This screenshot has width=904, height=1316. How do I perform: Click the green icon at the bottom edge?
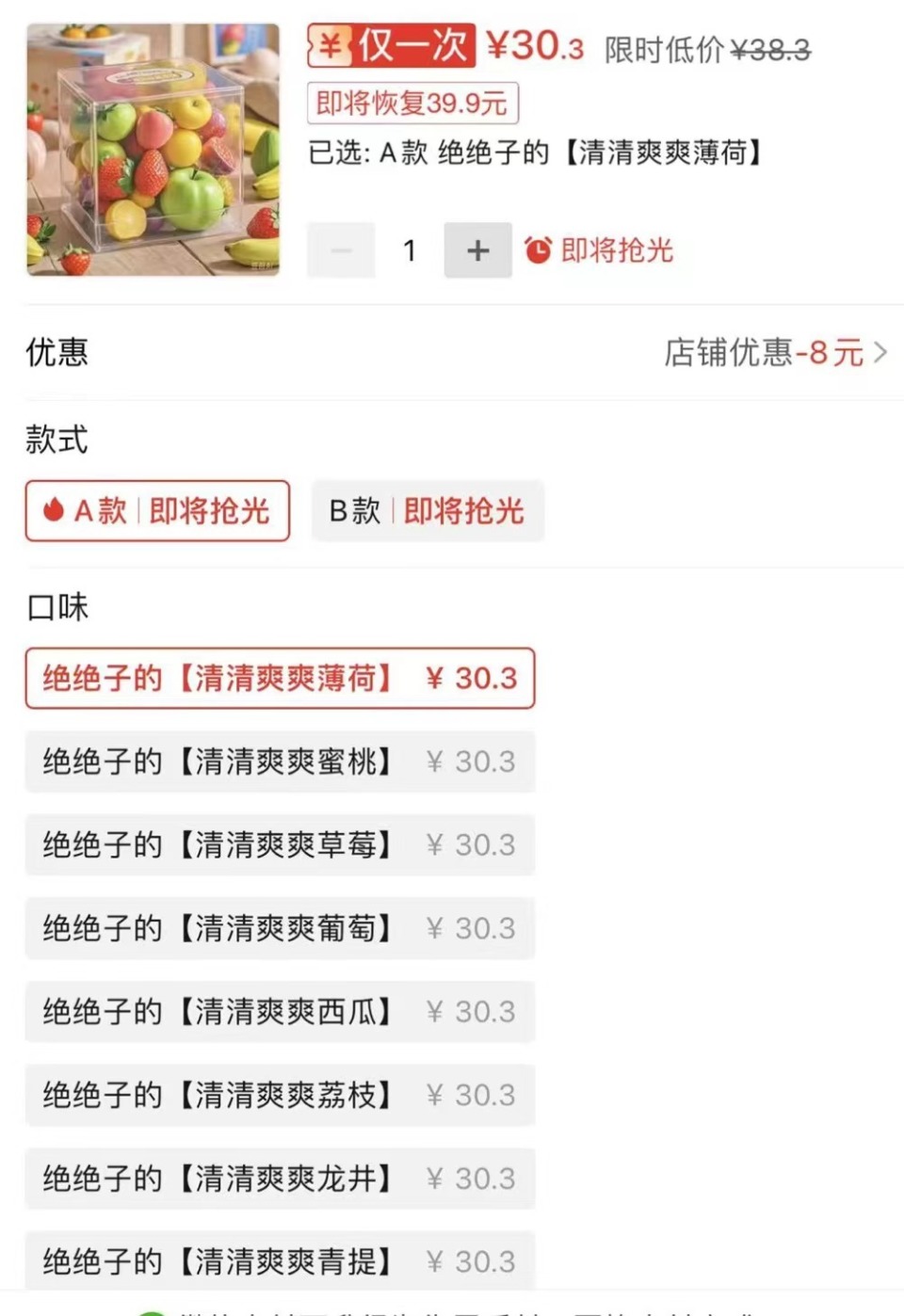153,1311
